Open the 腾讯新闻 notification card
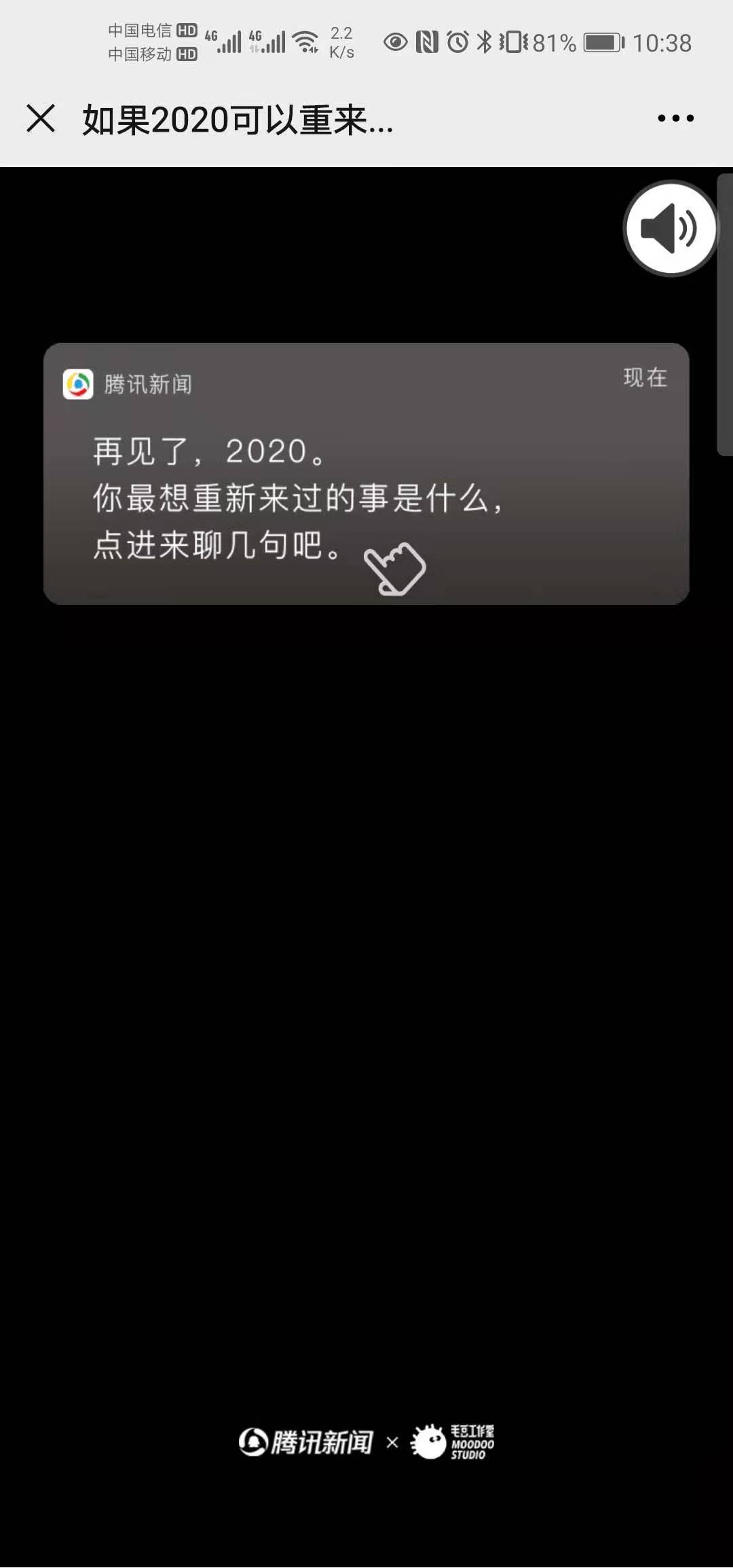This screenshot has height=1568, width=733. point(366,474)
